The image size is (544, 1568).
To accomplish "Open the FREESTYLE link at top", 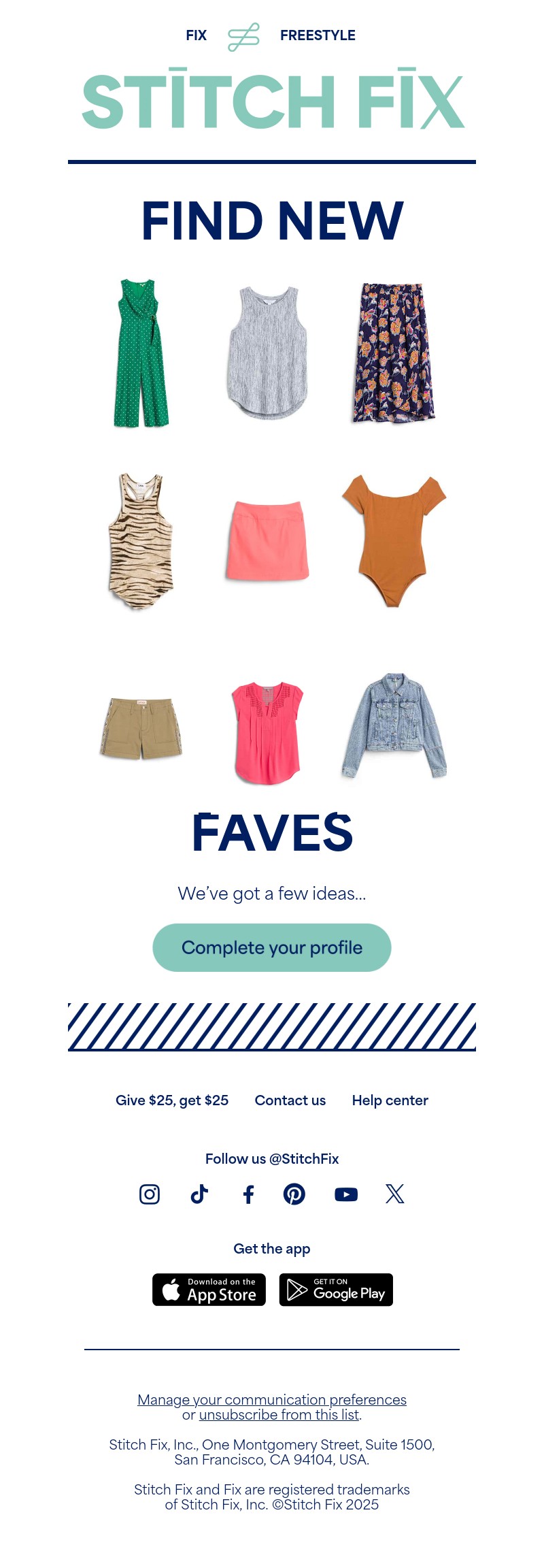I will pos(318,35).
